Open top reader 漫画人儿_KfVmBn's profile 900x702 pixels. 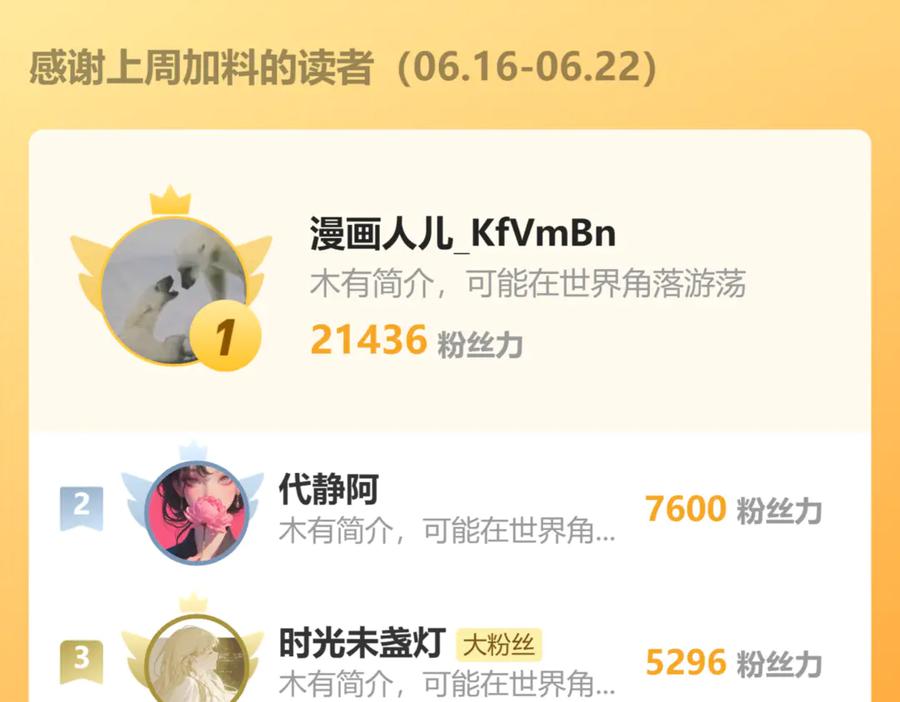click(462, 235)
